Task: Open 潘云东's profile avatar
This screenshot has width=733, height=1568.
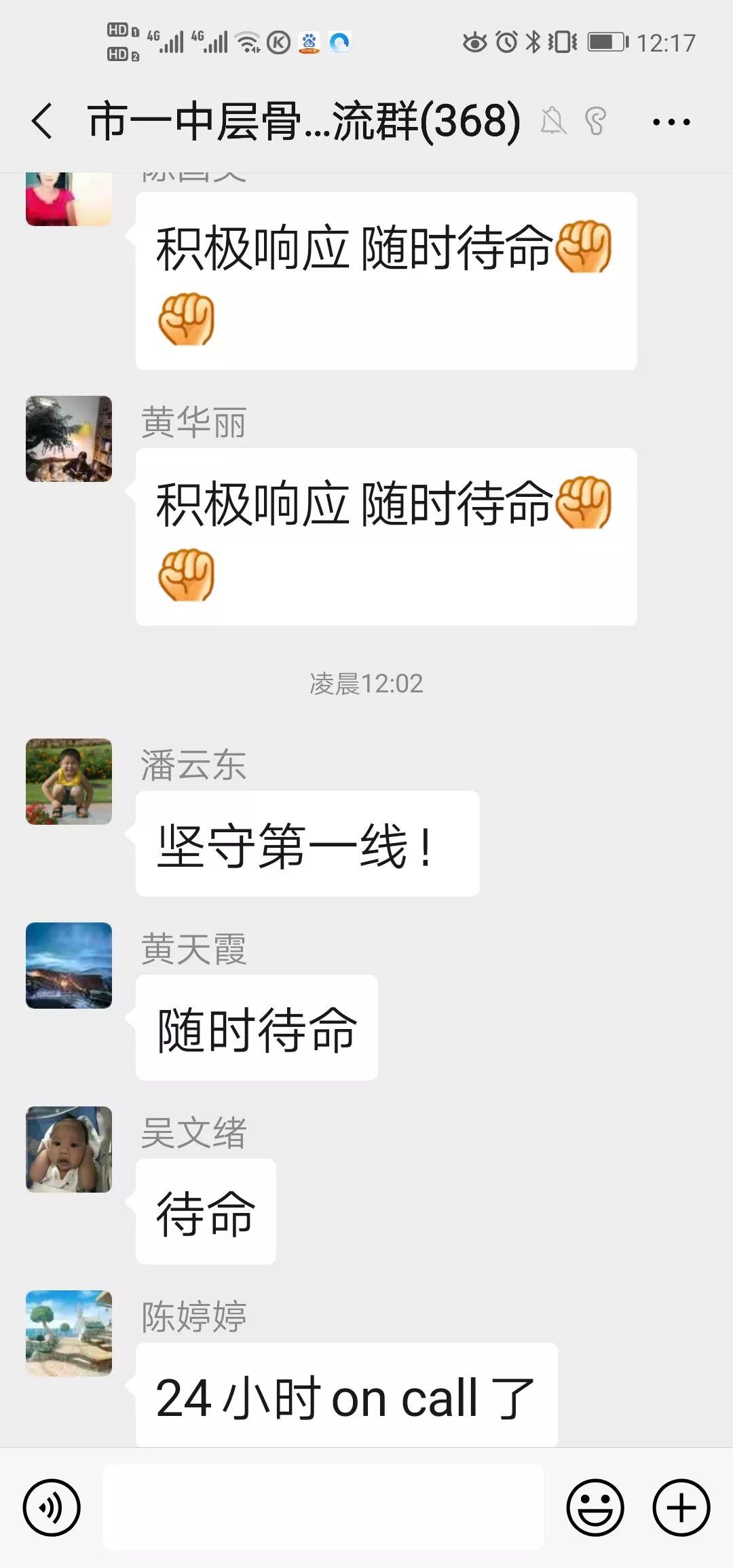Action: pyautogui.click(x=69, y=781)
